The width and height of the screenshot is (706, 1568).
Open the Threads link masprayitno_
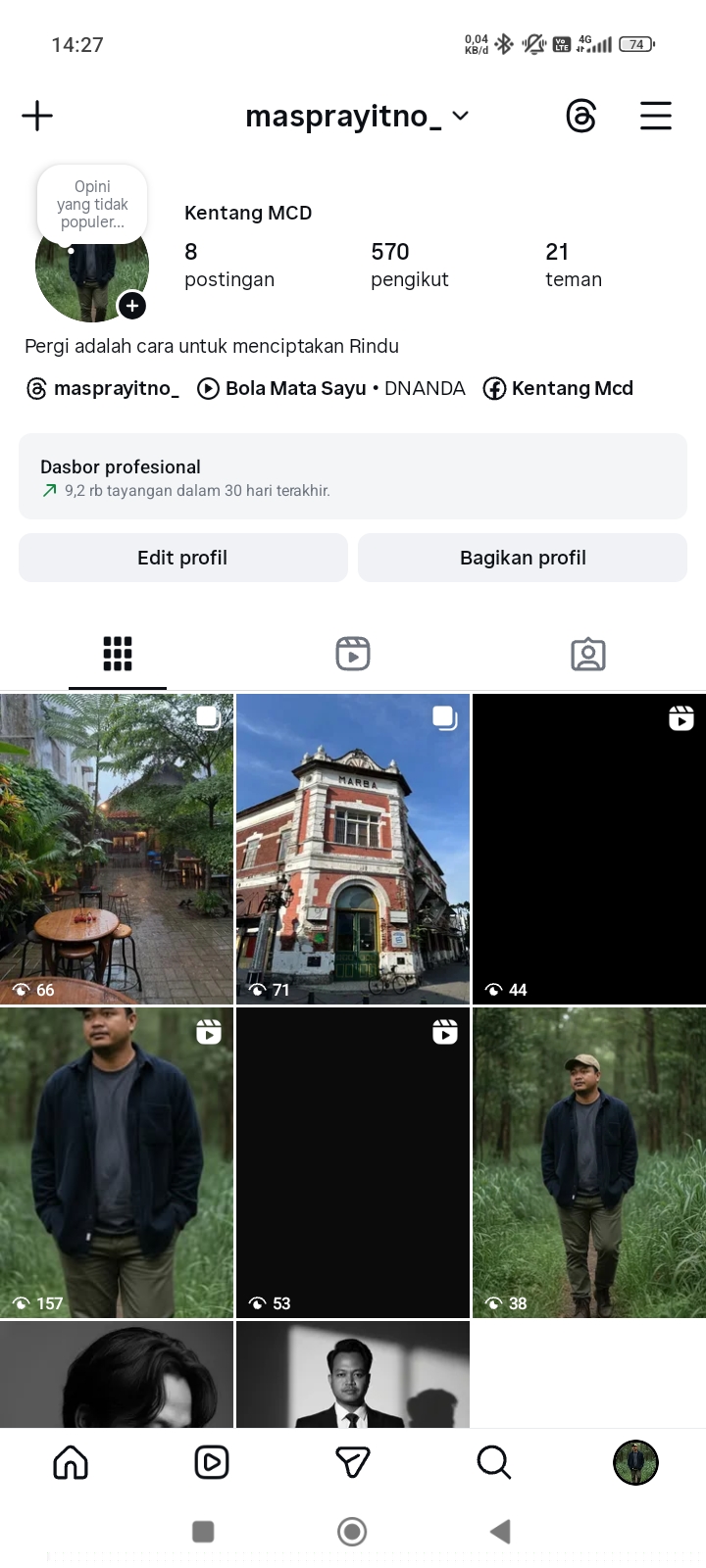pos(103,388)
